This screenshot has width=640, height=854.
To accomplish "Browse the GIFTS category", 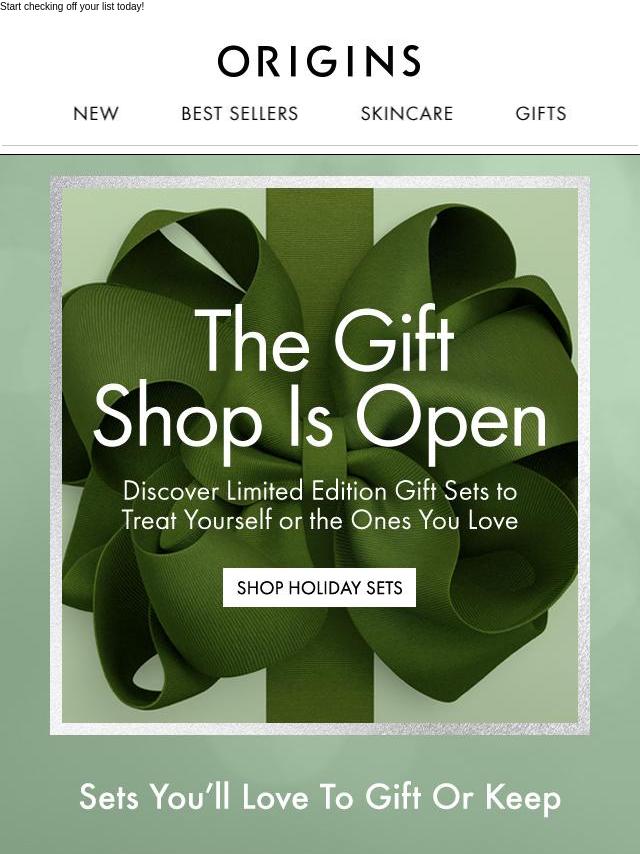I will point(540,114).
